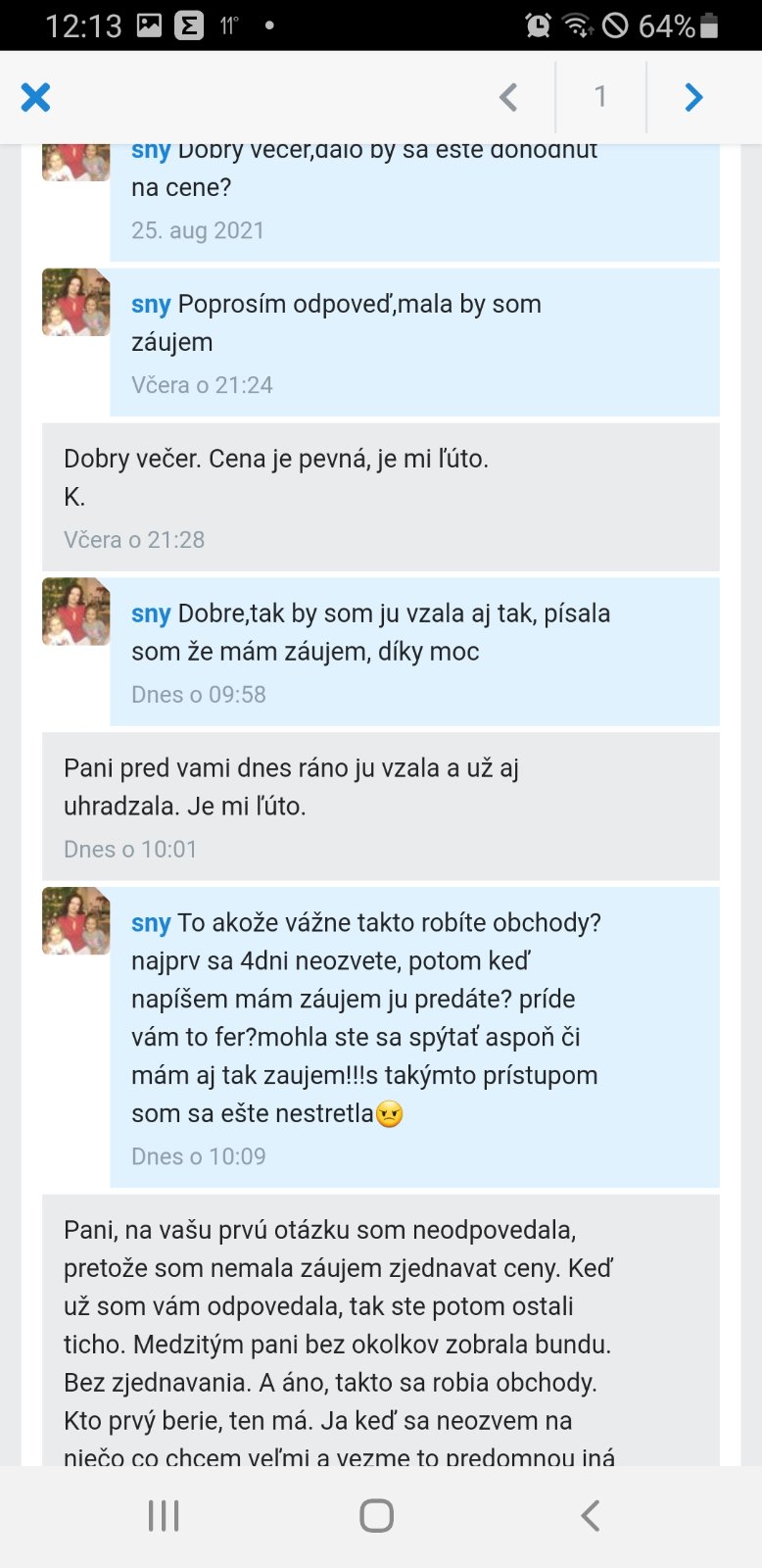Image resolution: width=762 pixels, height=1568 pixels.
Task: Open recent apps from navigation bar
Action: click(164, 1515)
